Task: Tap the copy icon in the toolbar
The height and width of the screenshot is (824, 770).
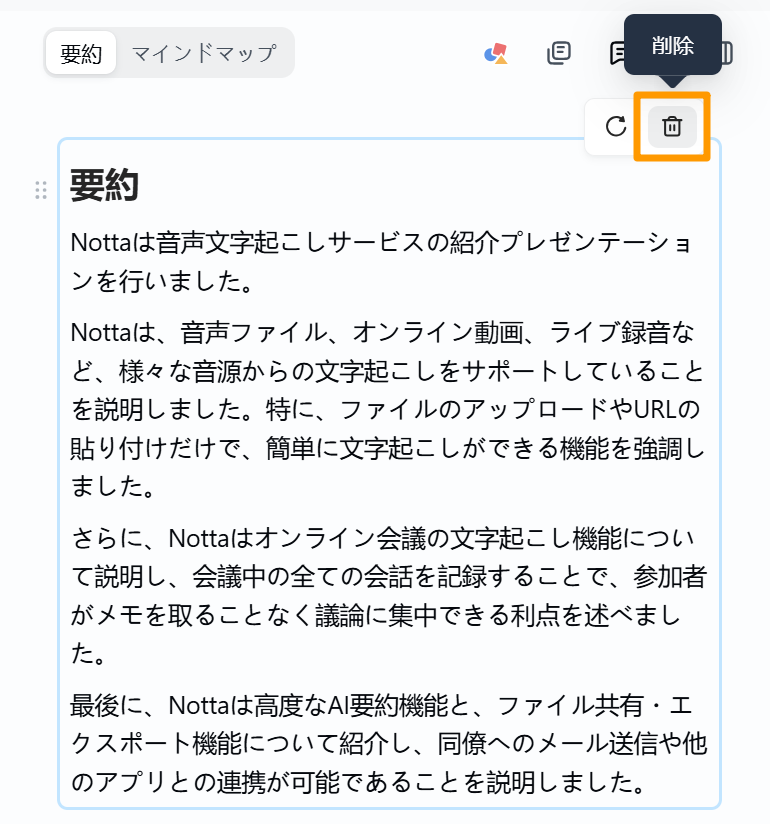Action: point(559,53)
